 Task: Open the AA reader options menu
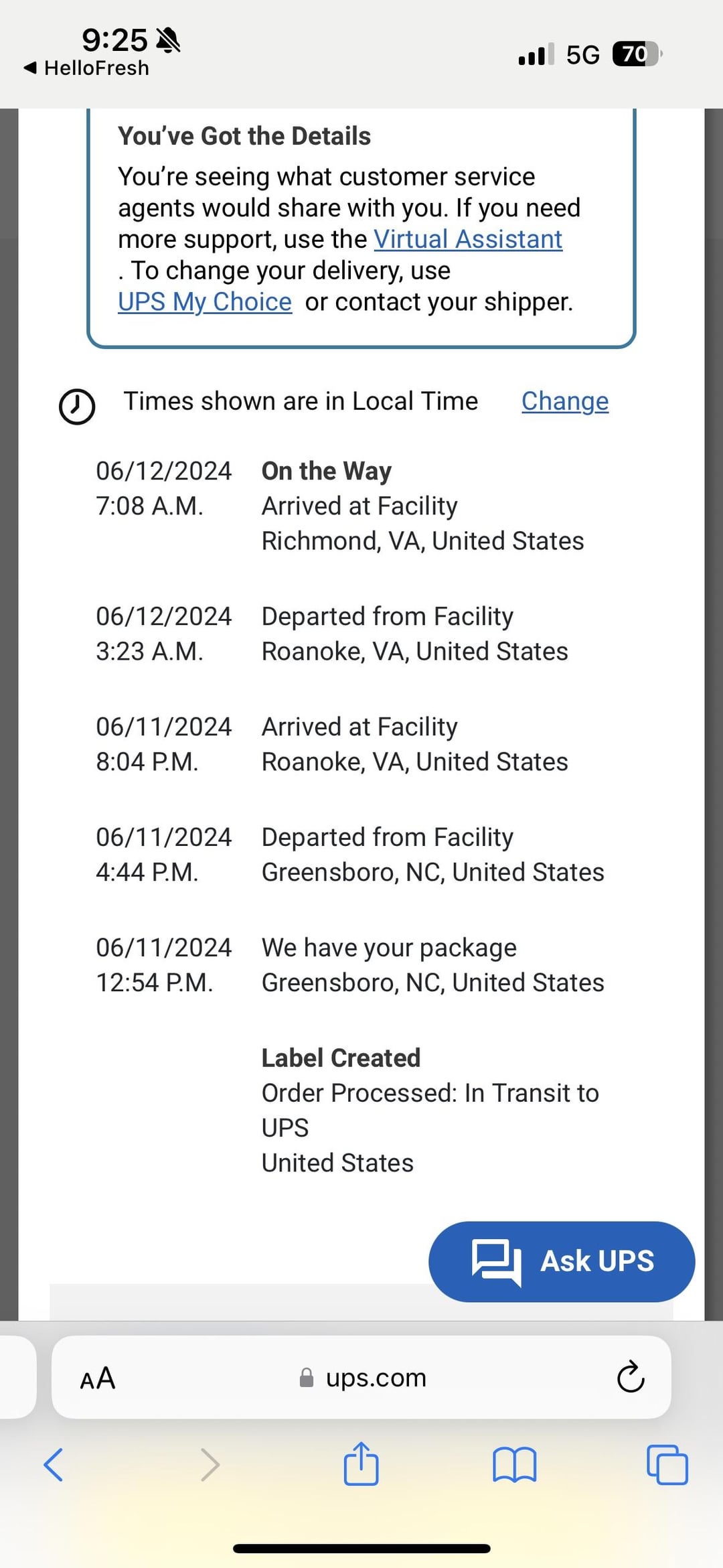(x=98, y=1378)
